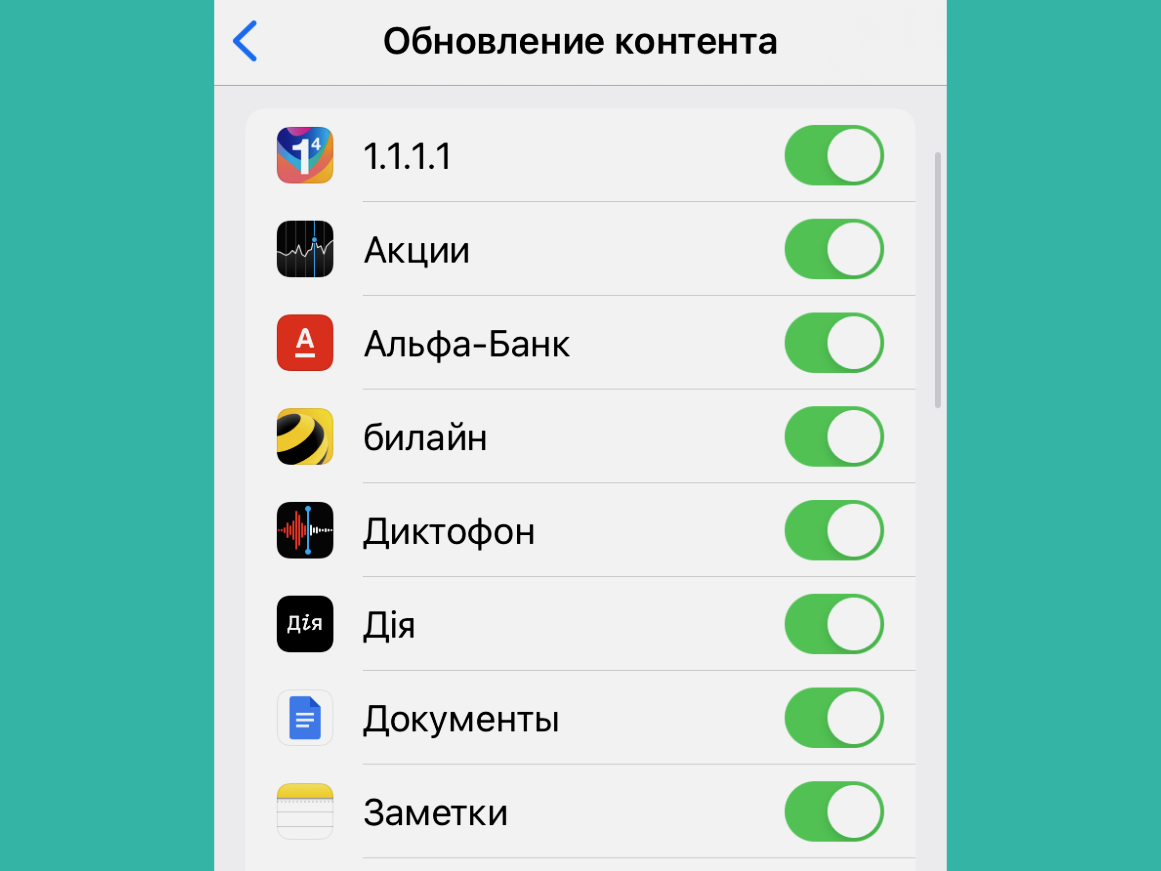The image size is (1161, 871).
Task: Toggle the Документы switch off
Action: (x=833, y=718)
